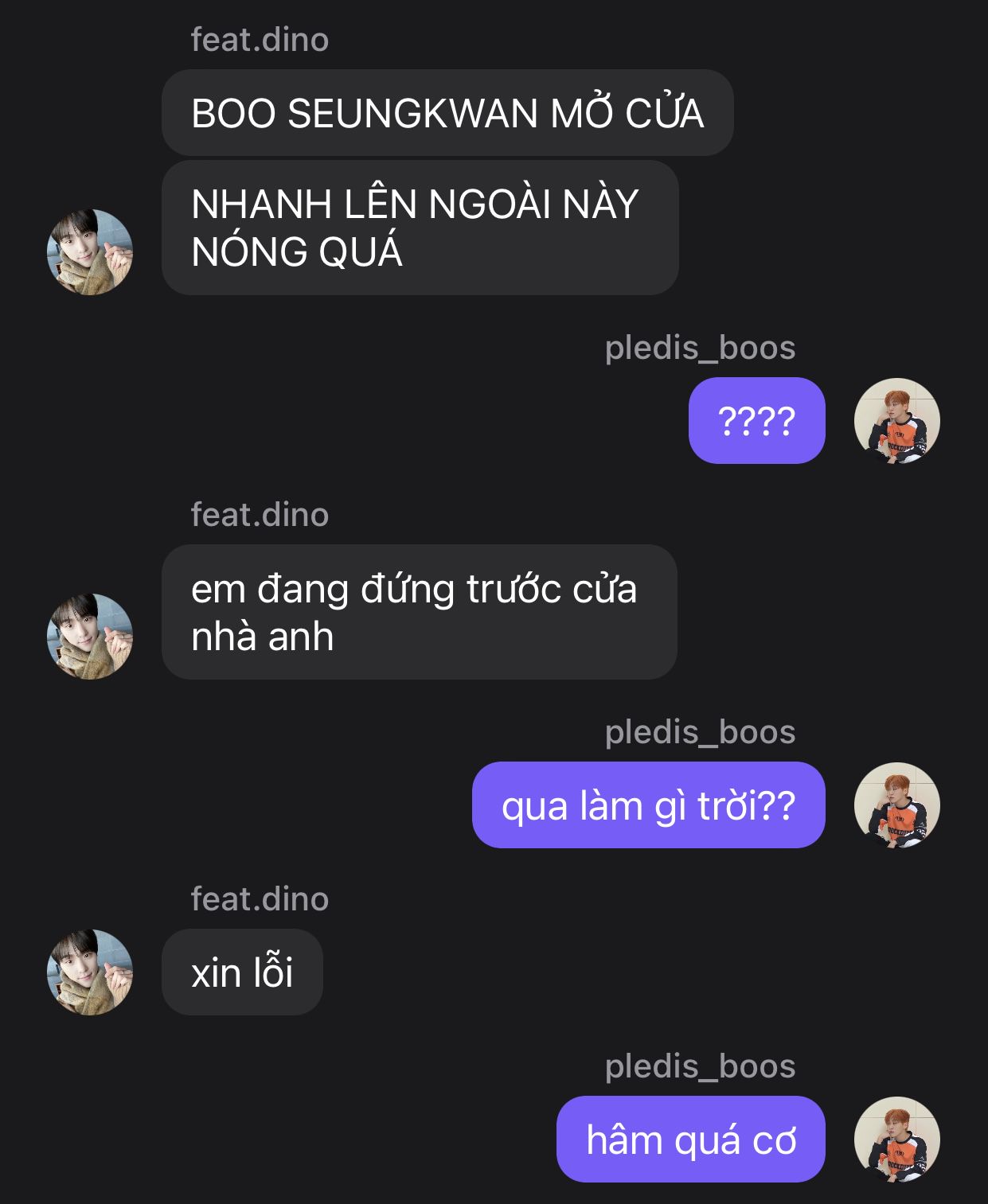This screenshot has height=1204, width=988.
Task: Open pledis_boos's avatar beside "hâm quá cơ"
Action: 896,1140
